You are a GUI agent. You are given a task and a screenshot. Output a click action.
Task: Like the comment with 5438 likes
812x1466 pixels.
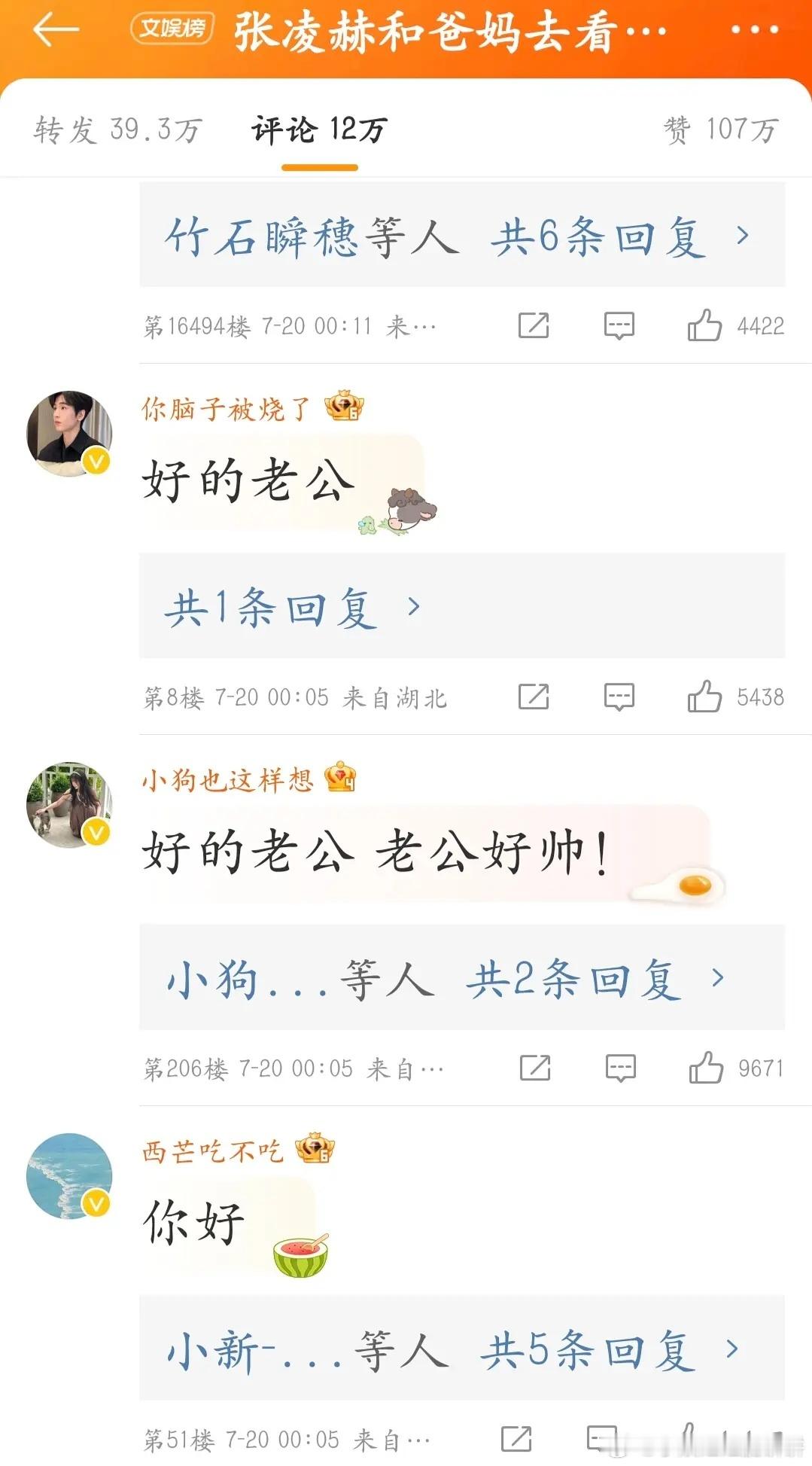pyautogui.click(x=704, y=696)
